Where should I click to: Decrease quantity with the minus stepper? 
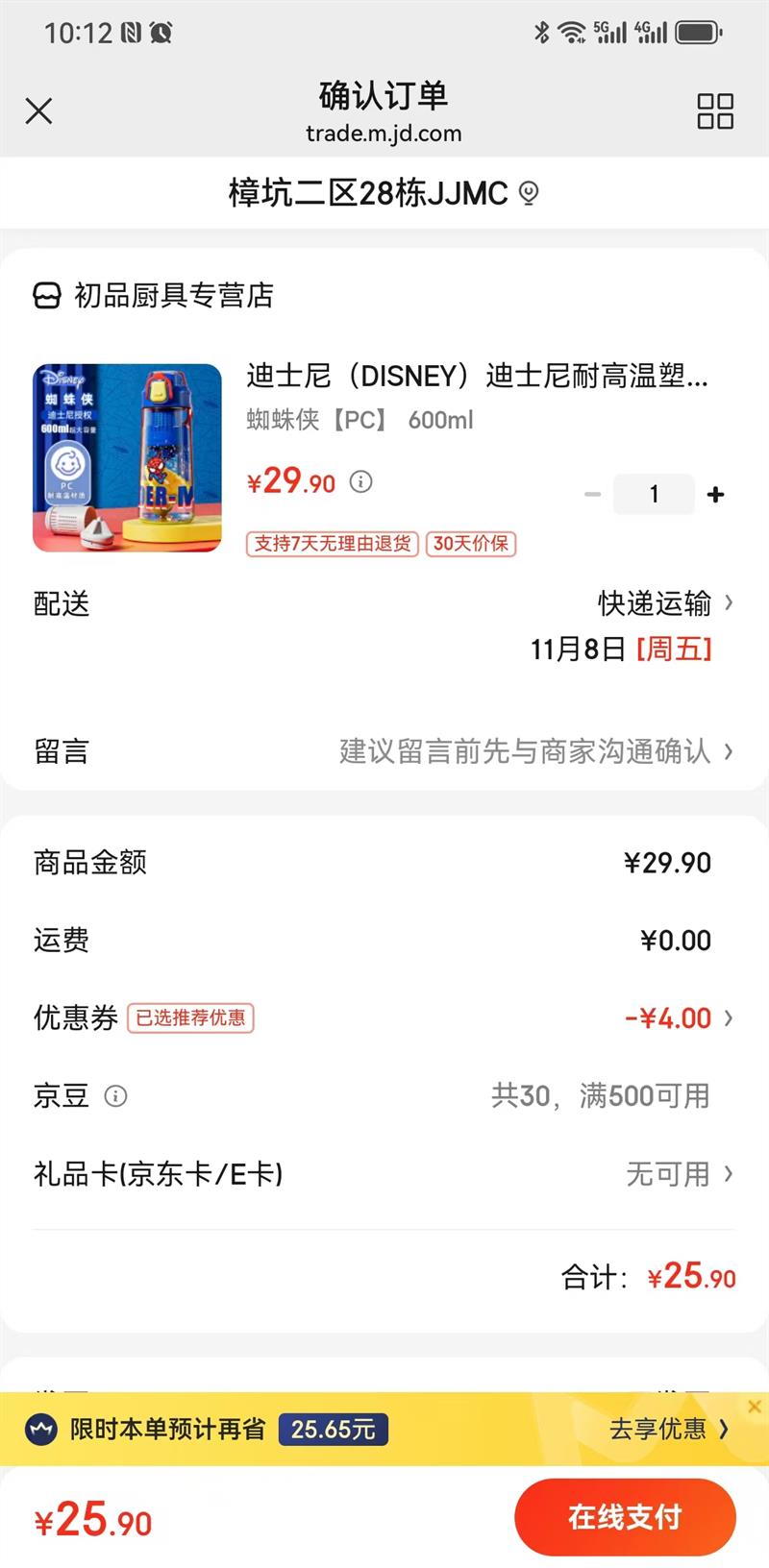tap(592, 494)
